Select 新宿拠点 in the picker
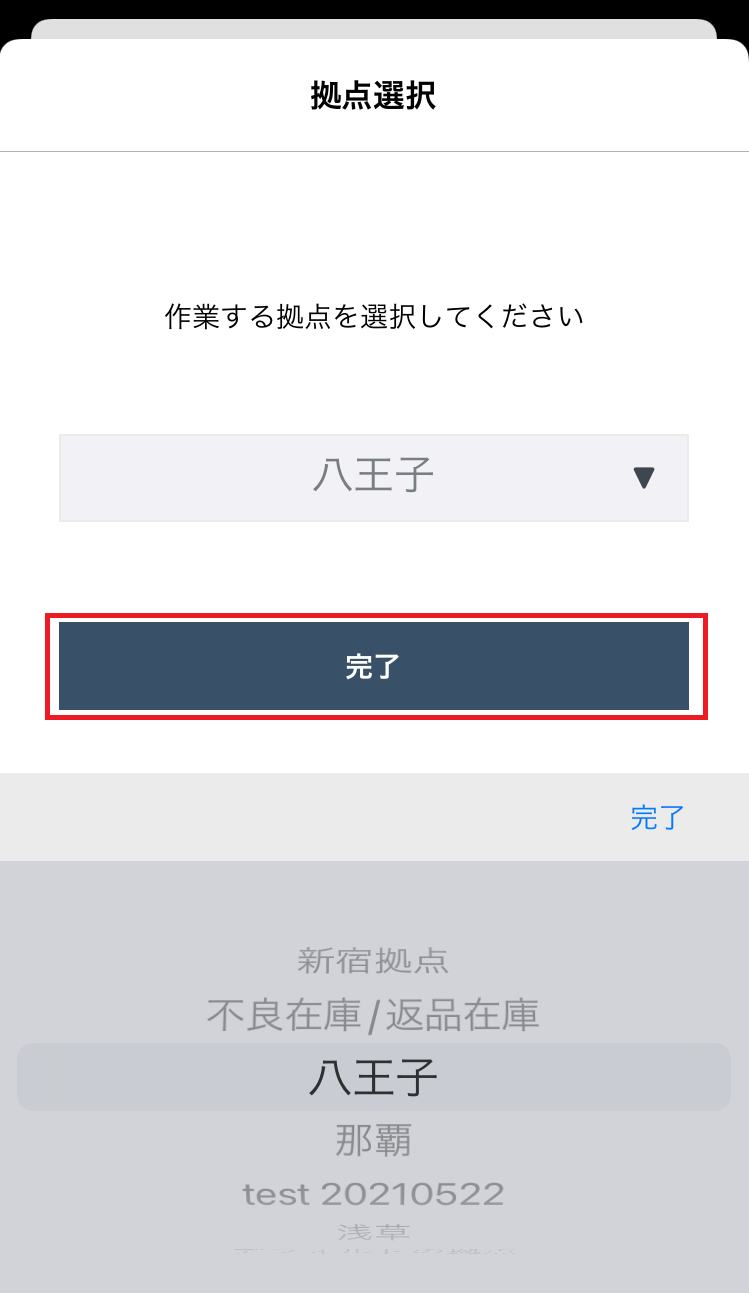The height and width of the screenshot is (1293, 749). [373, 962]
